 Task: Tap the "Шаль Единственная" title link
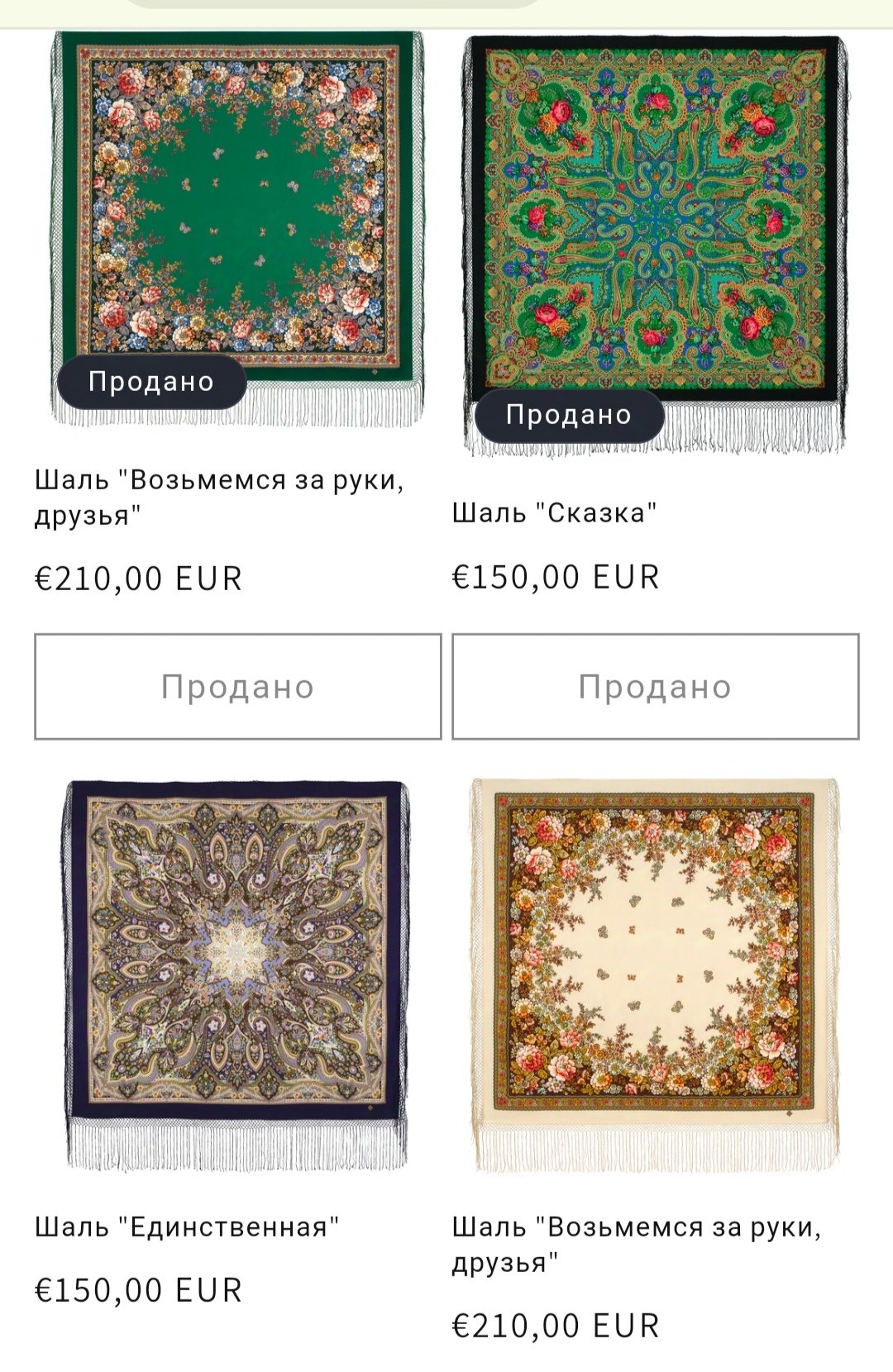click(x=187, y=1227)
